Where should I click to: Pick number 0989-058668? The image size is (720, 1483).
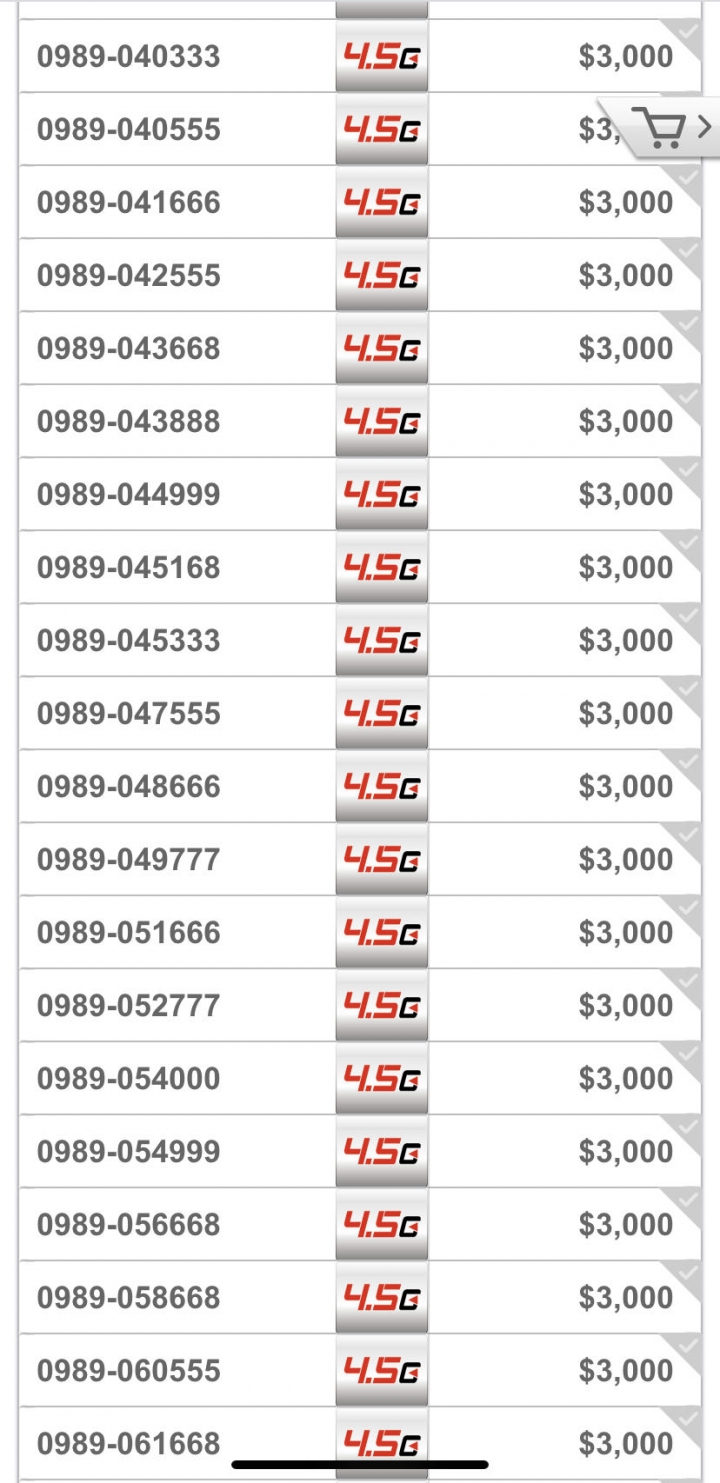coord(360,1297)
